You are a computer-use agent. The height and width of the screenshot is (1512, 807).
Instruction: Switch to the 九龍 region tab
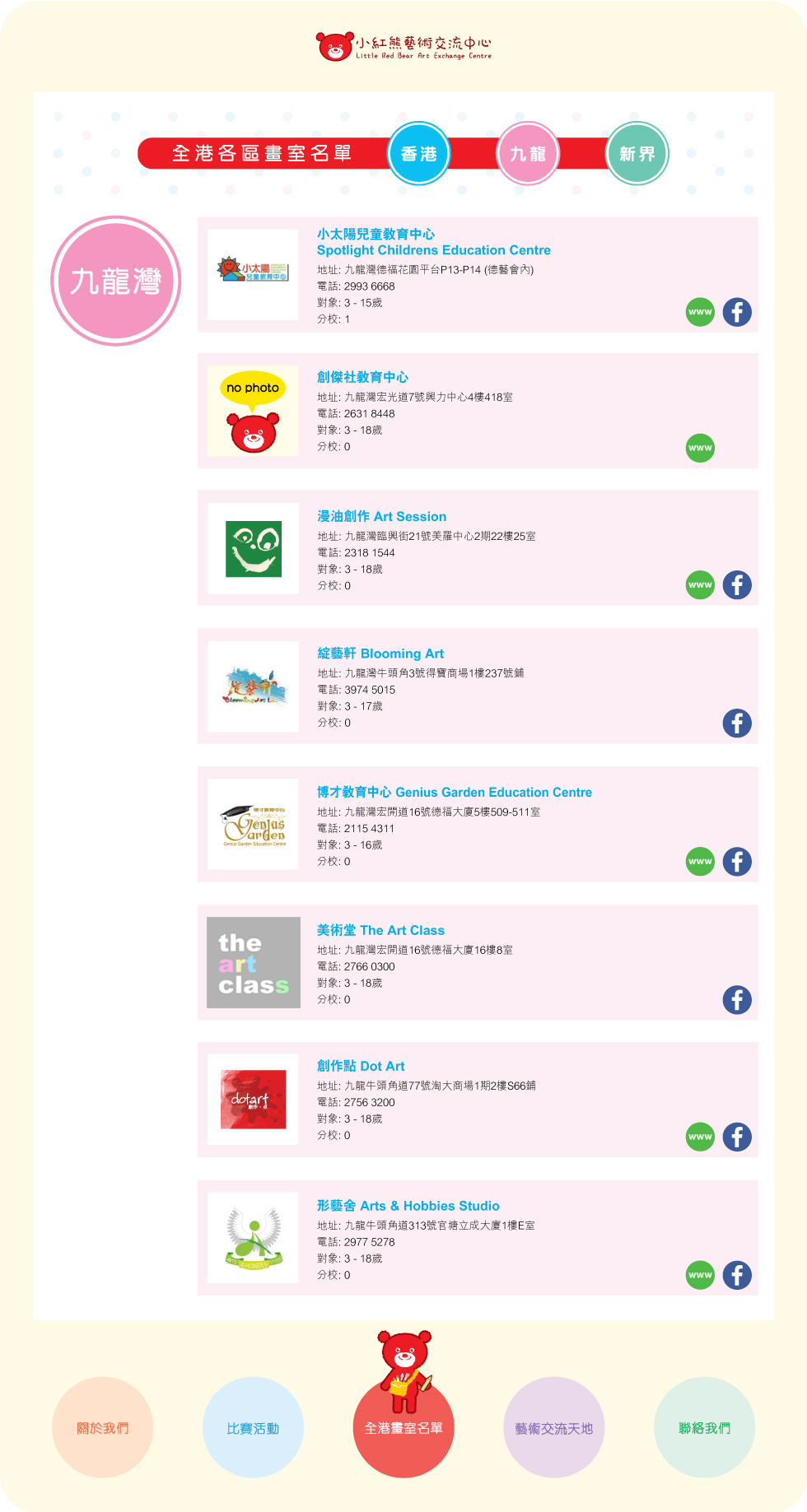528,154
